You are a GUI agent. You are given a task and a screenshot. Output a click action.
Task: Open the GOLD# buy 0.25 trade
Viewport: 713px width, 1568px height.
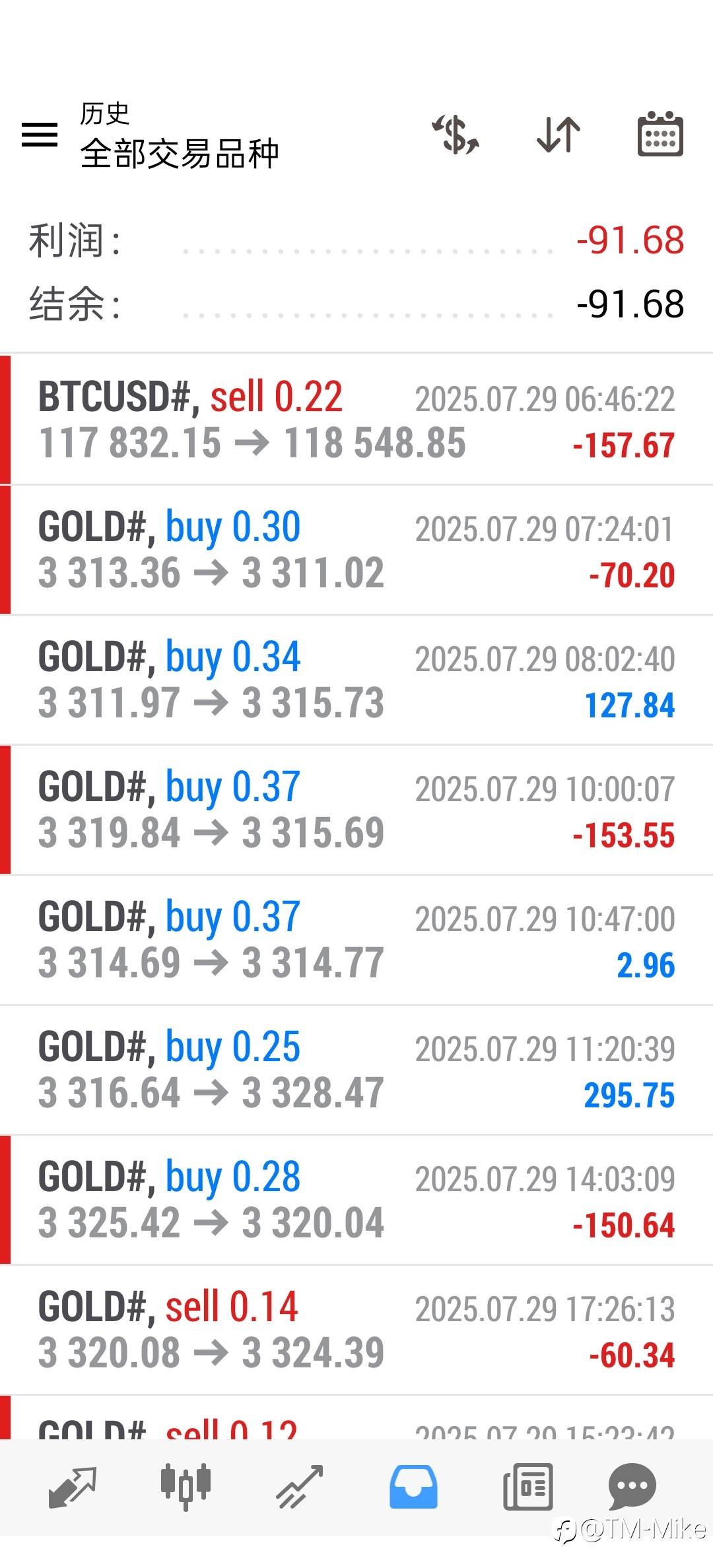pyautogui.click(x=356, y=1070)
